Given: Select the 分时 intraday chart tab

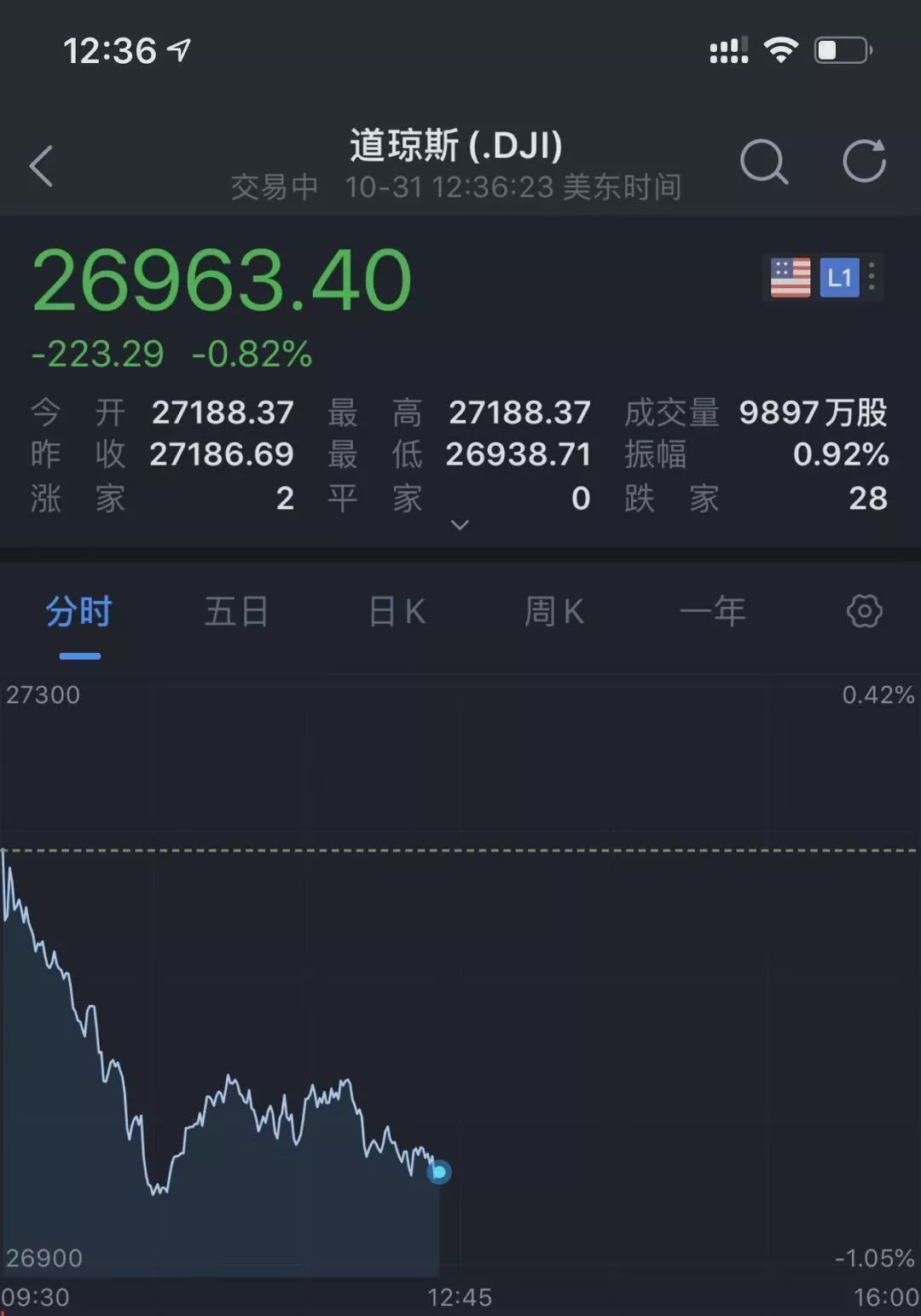Looking at the screenshot, I should tap(79, 613).
